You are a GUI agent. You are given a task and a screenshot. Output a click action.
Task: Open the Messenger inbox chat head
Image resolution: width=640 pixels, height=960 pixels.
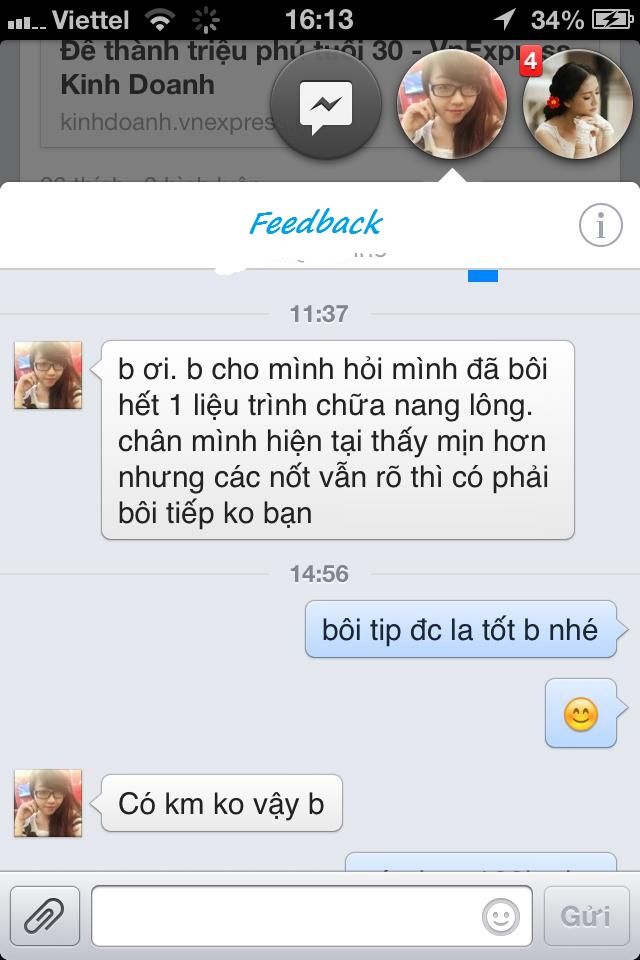[x=325, y=104]
